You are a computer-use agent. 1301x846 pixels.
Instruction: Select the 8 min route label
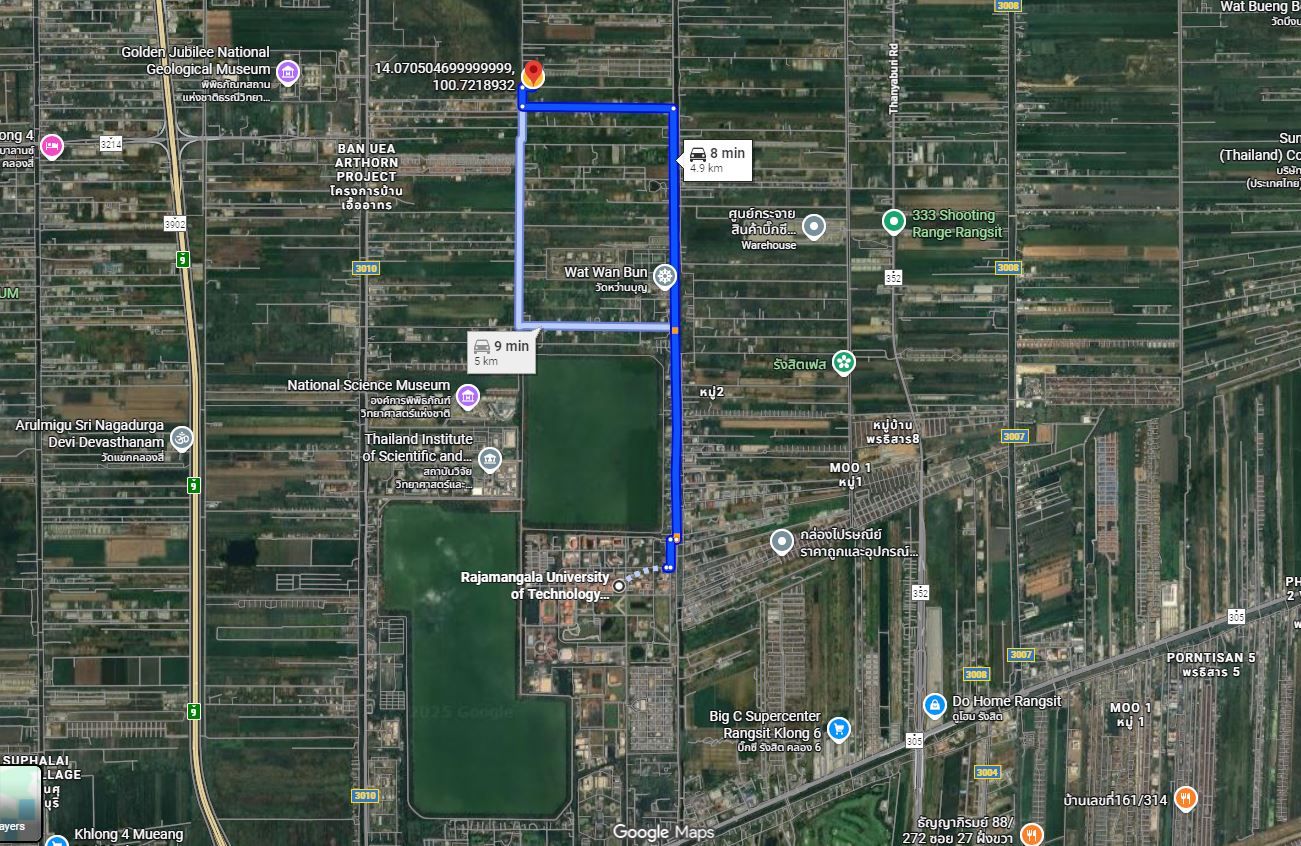(717, 159)
